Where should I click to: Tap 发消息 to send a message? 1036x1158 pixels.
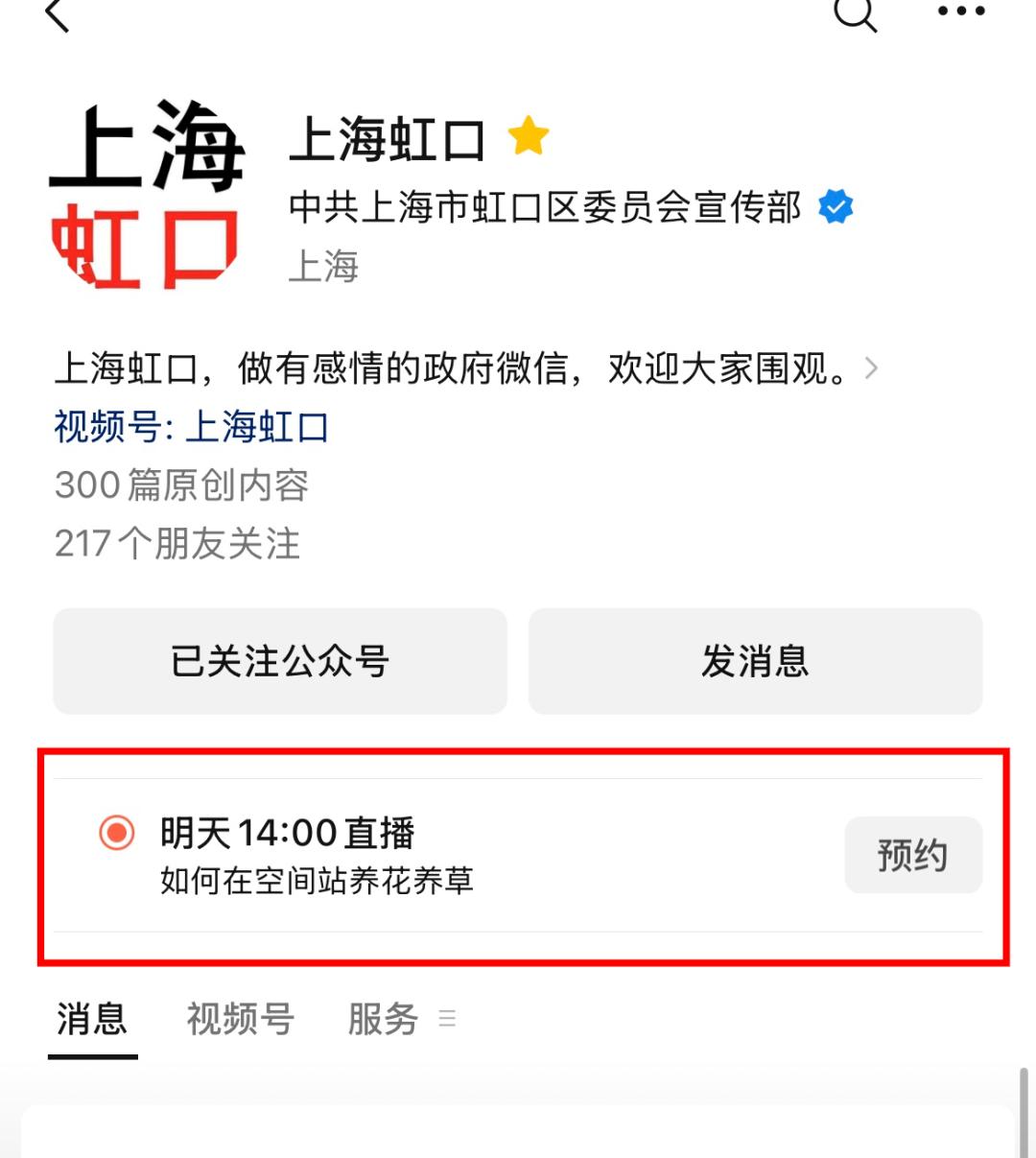755,661
